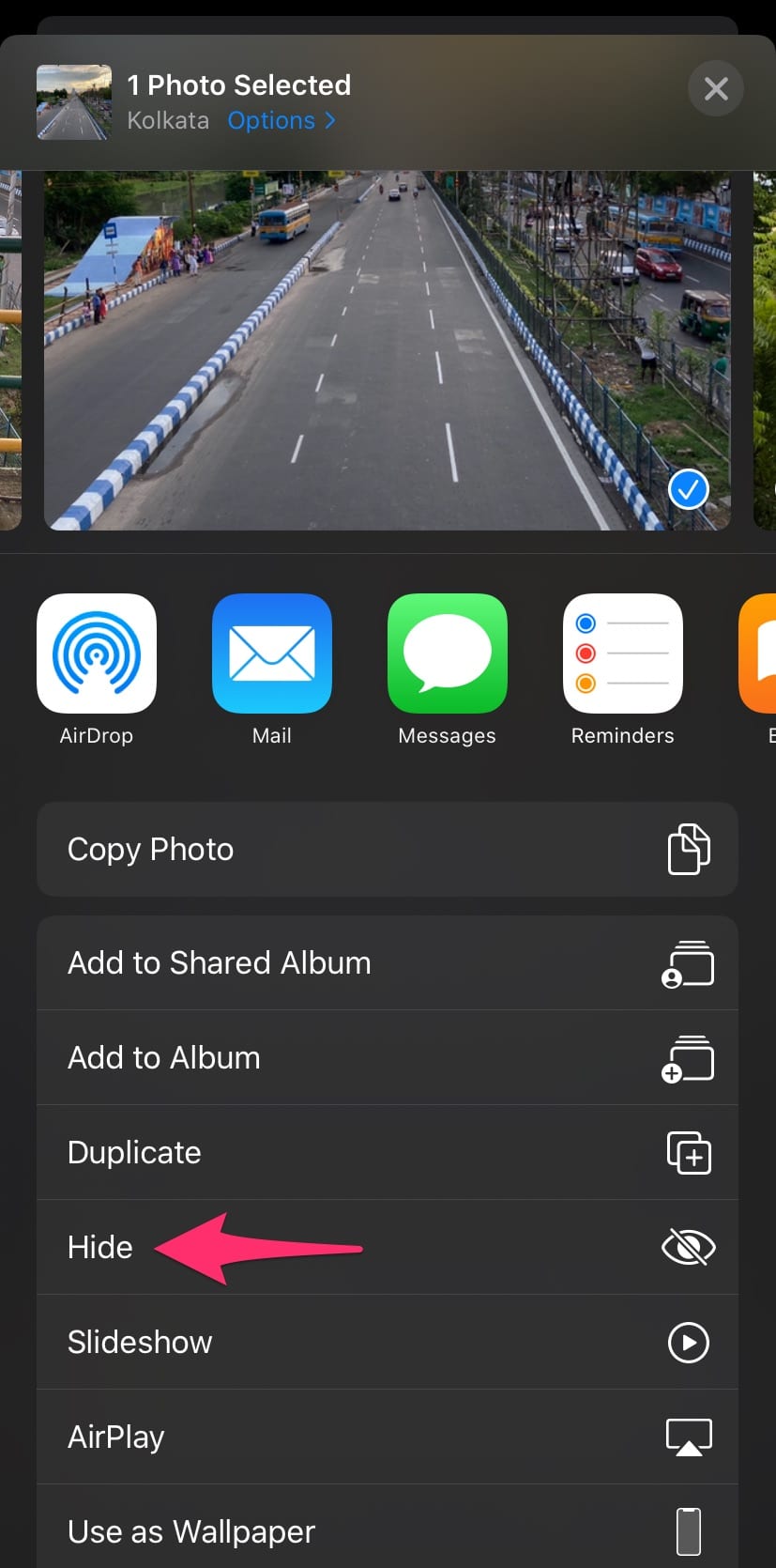Share photo using Mail

[272, 654]
